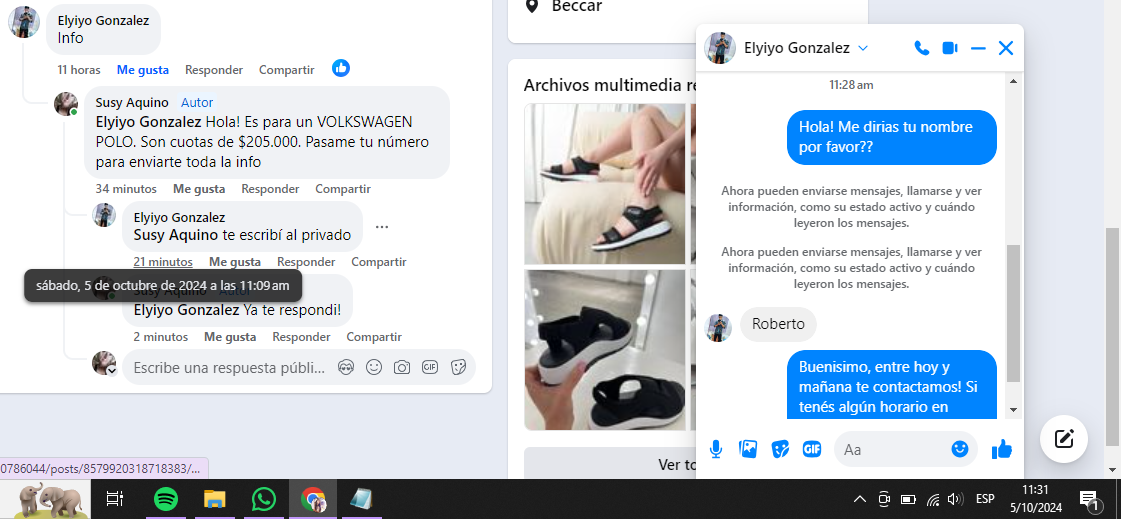Tap the public reply comment field
This screenshot has height=519, width=1121.
point(228,367)
